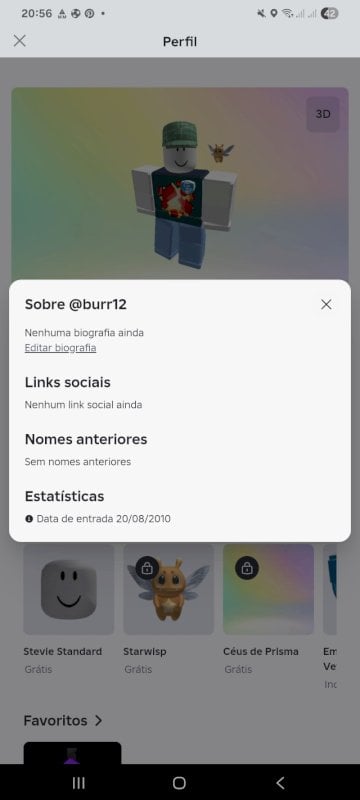
Task: Close the Perfil screen with the X
Action: click(19, 41)
